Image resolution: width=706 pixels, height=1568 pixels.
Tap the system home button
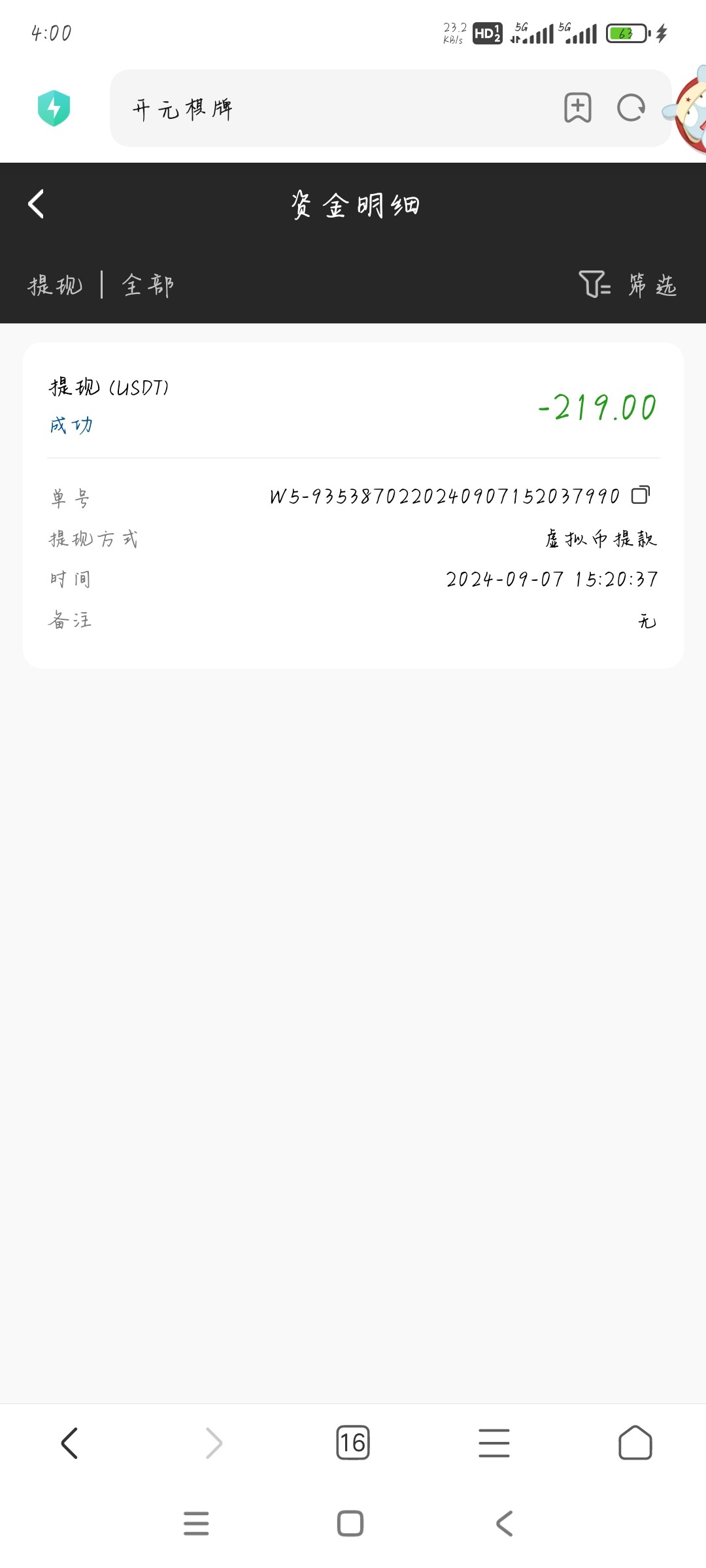[350, 1524]
